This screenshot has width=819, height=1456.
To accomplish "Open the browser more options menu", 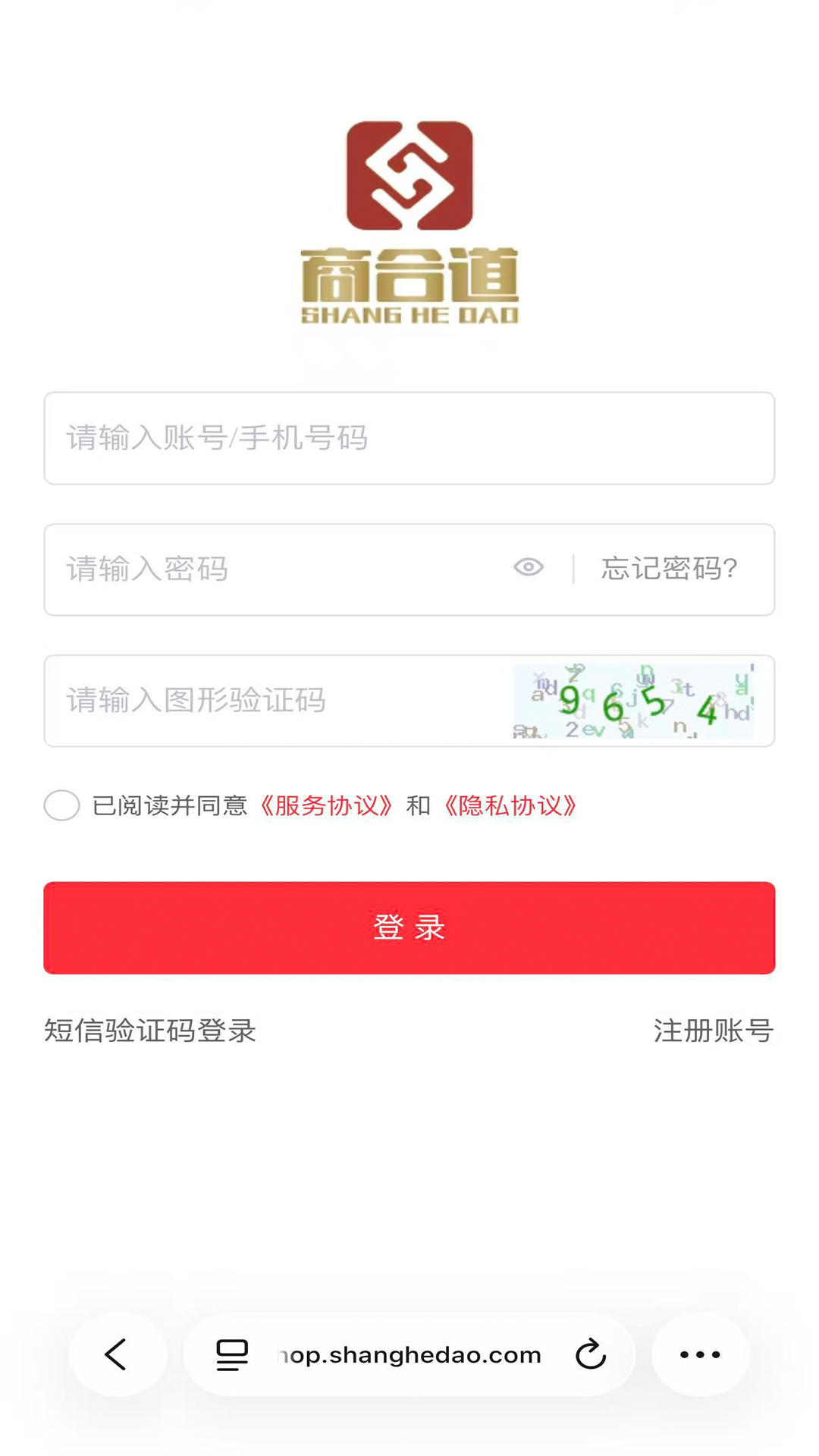I will 699,1355.
